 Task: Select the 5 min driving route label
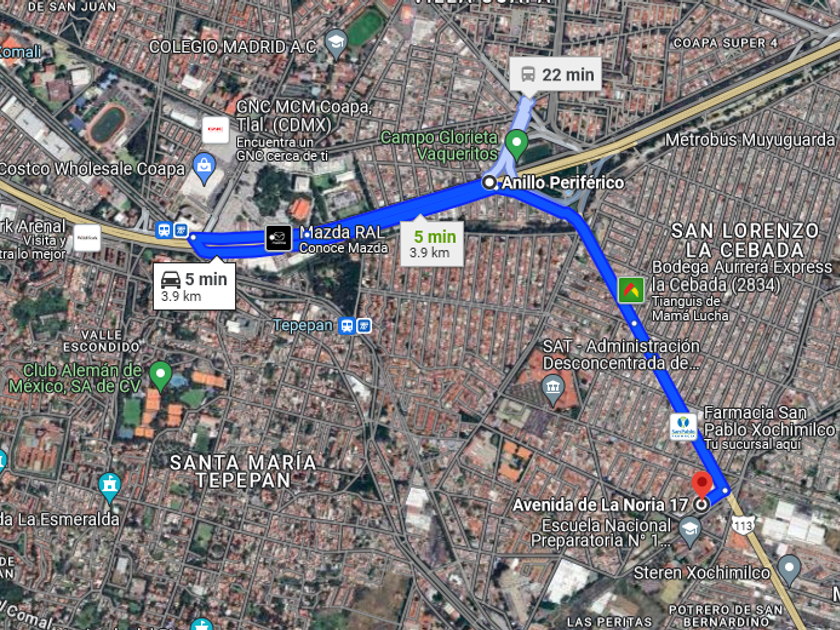pos(196,285)
